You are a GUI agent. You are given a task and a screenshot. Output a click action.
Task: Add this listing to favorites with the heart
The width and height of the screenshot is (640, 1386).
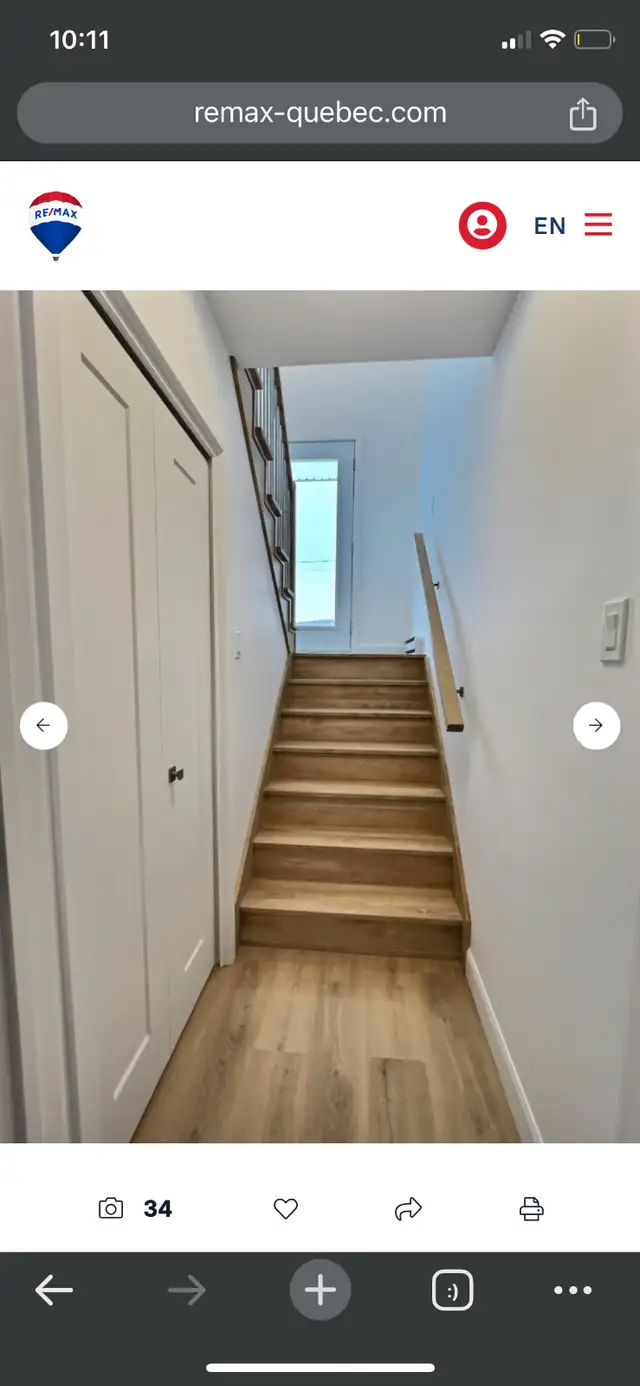tap(286, 1209)
